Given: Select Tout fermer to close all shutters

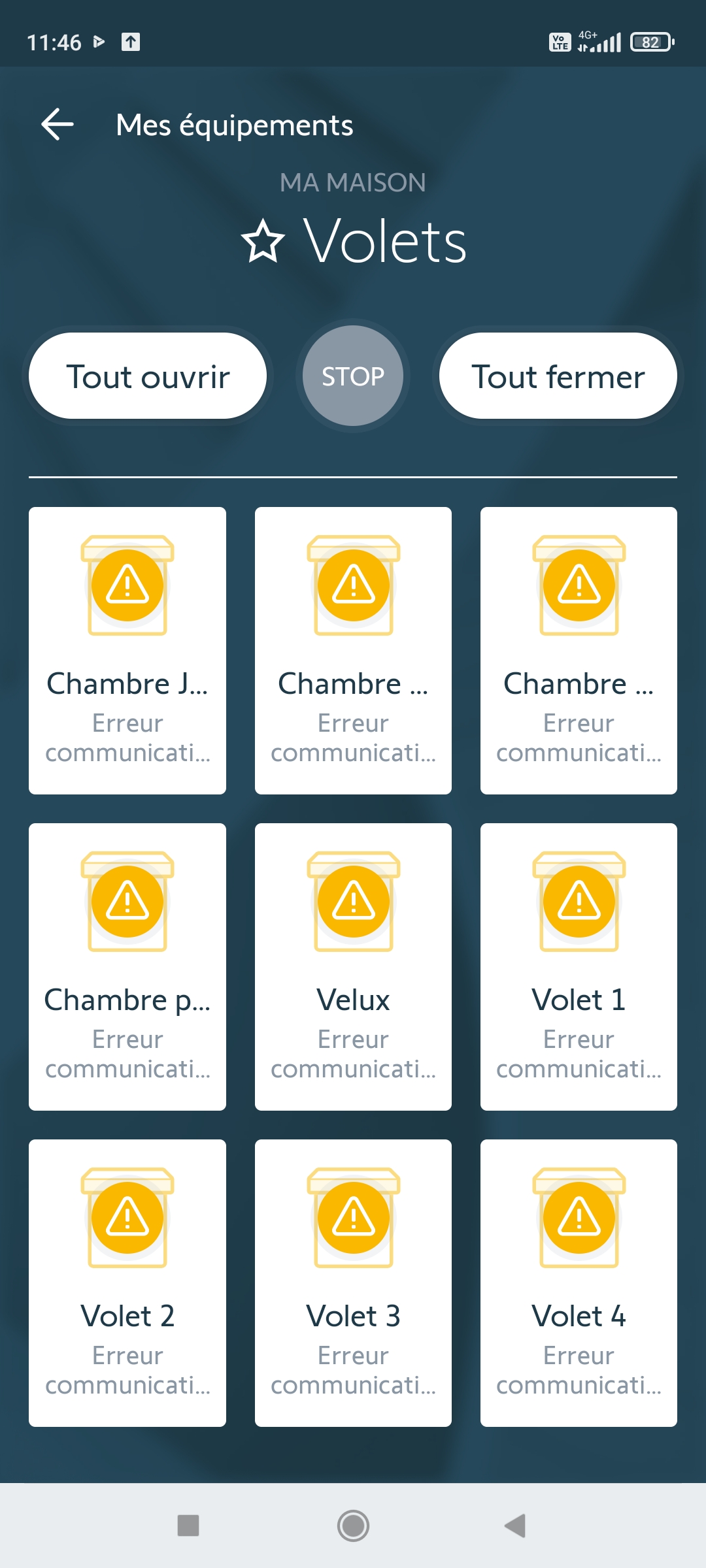Looking at the screenshot, I should (558, 376).
